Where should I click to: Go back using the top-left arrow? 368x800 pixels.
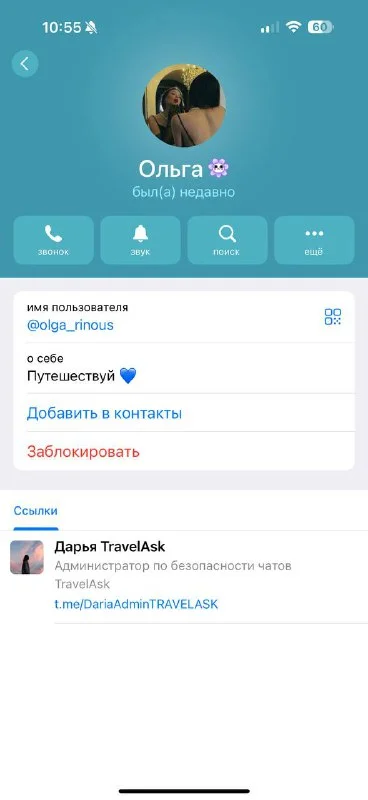[x=24, y=64]
